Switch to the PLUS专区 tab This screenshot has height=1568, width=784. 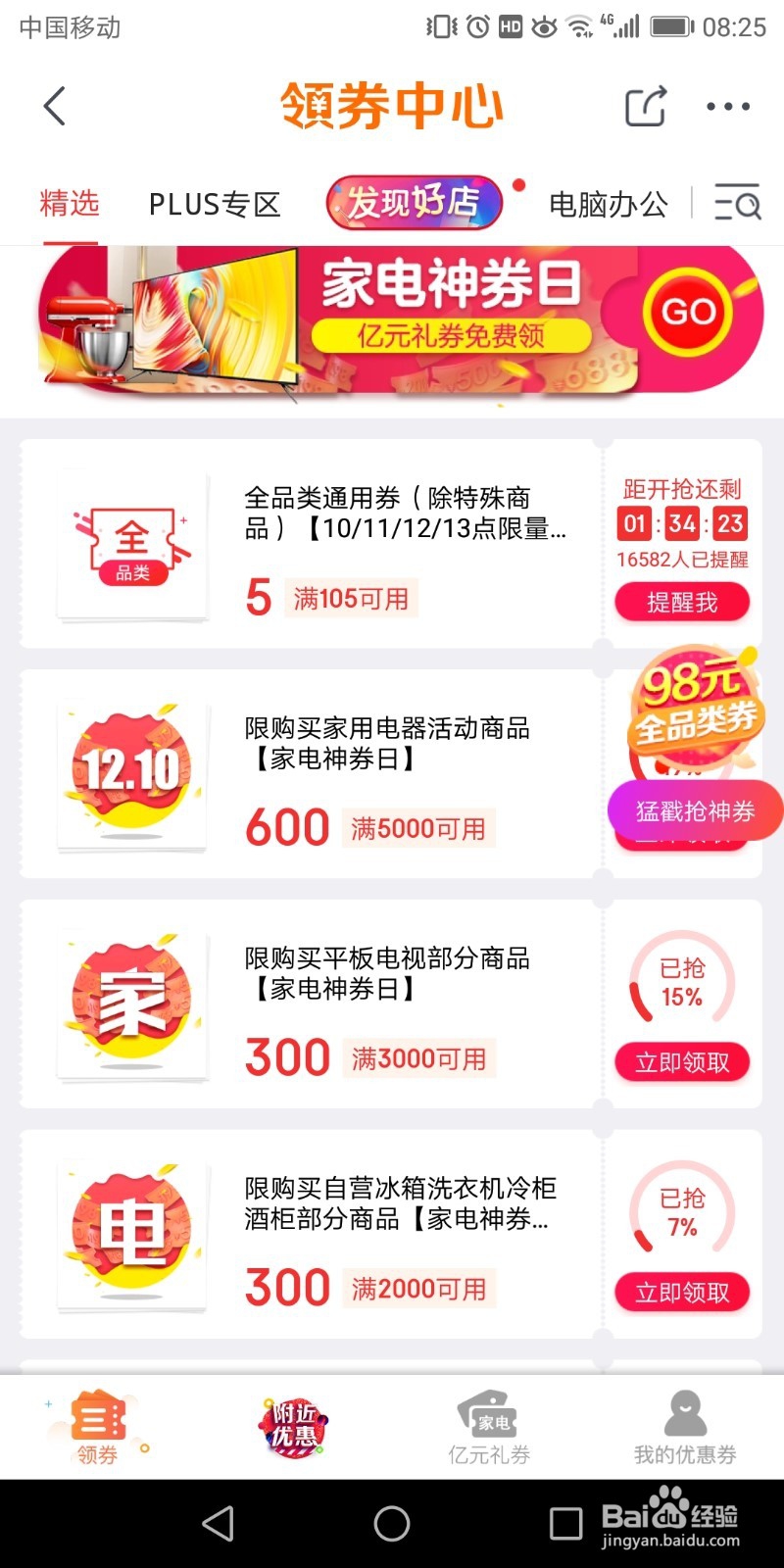(x=215, y=205)
